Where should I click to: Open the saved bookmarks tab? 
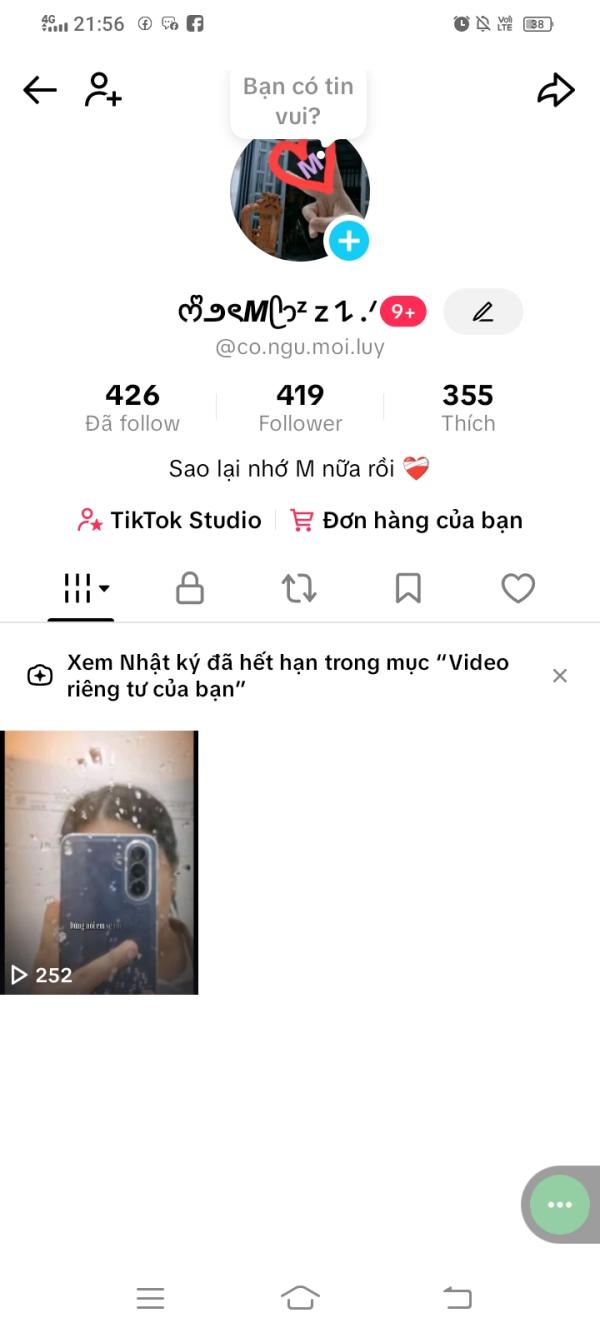click(408, 589)
